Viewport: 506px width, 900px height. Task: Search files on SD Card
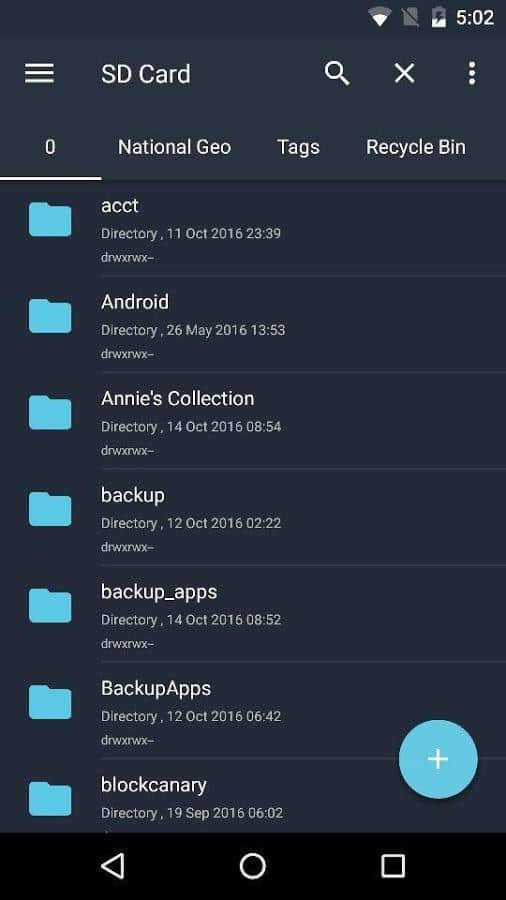coord(337,73)
